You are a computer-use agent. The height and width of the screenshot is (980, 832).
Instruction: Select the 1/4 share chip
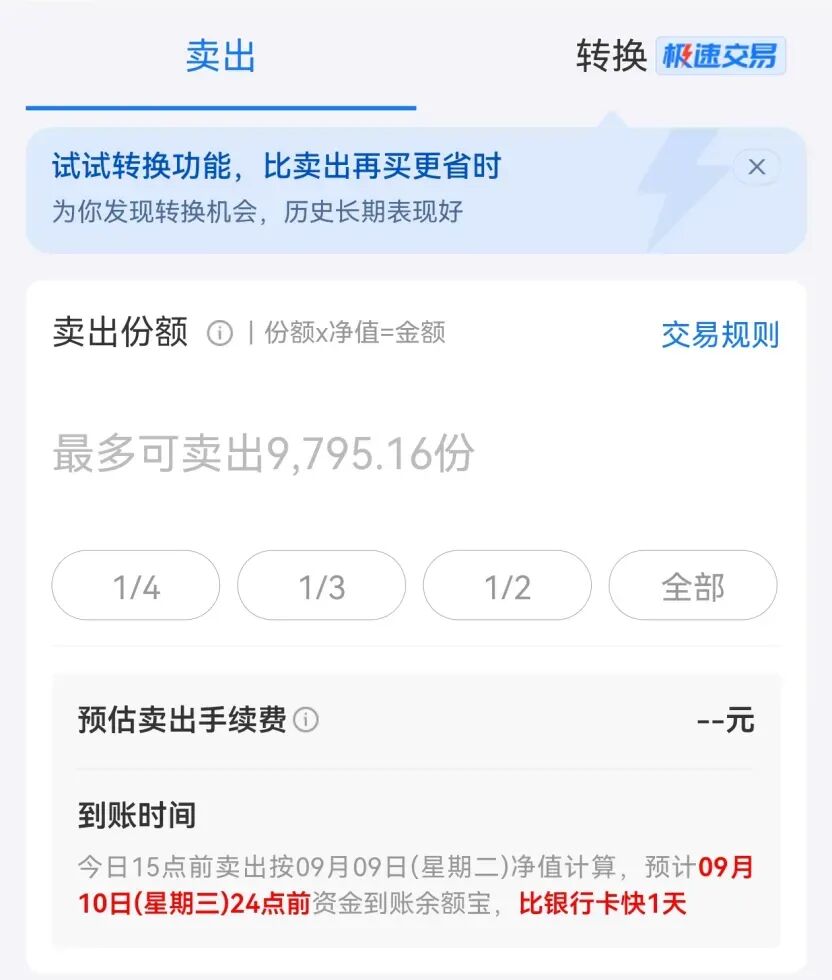tap(136, 586)
